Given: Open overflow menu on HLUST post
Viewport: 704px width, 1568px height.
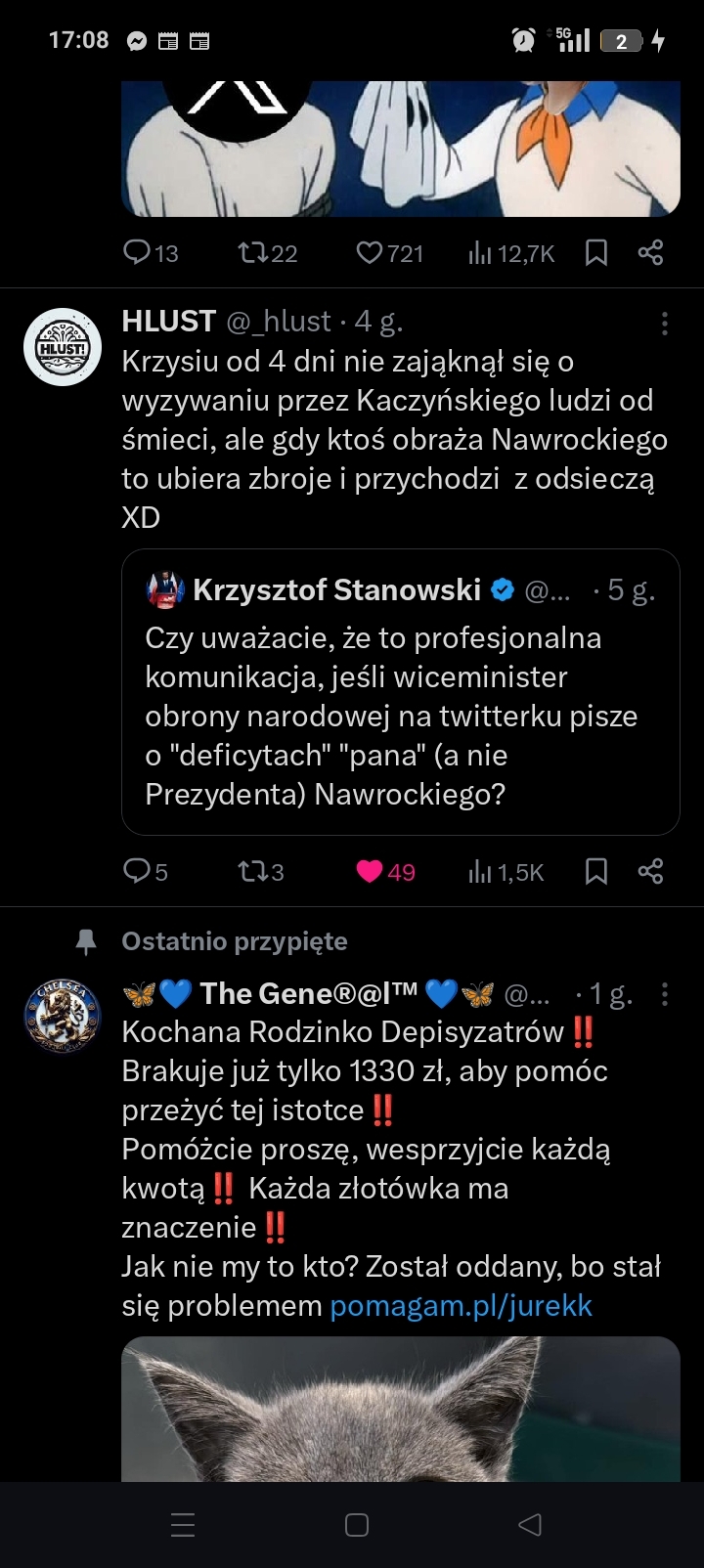Looking at the screenshot, I should pyautogui.click(x=665, y=323).
